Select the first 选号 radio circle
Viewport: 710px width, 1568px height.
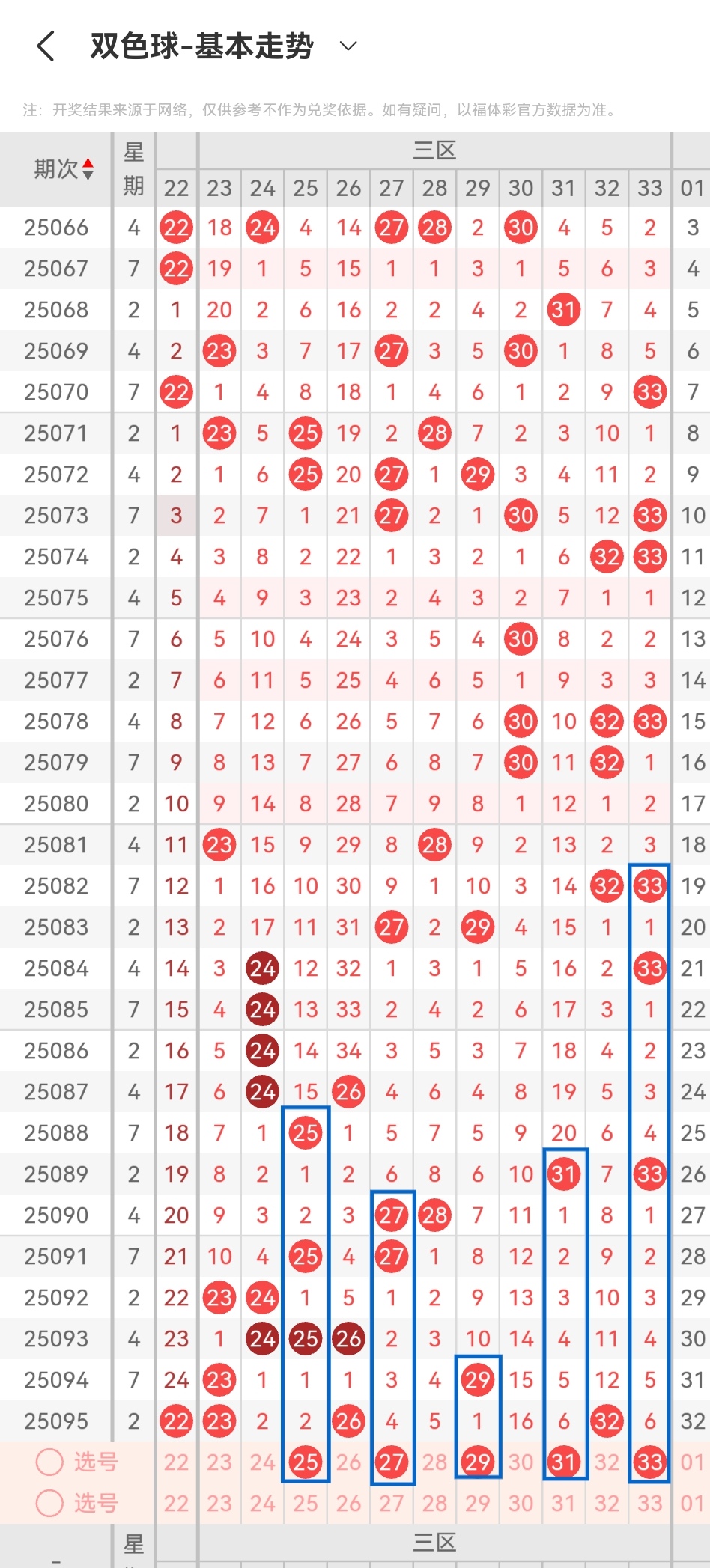(49, 1461)
